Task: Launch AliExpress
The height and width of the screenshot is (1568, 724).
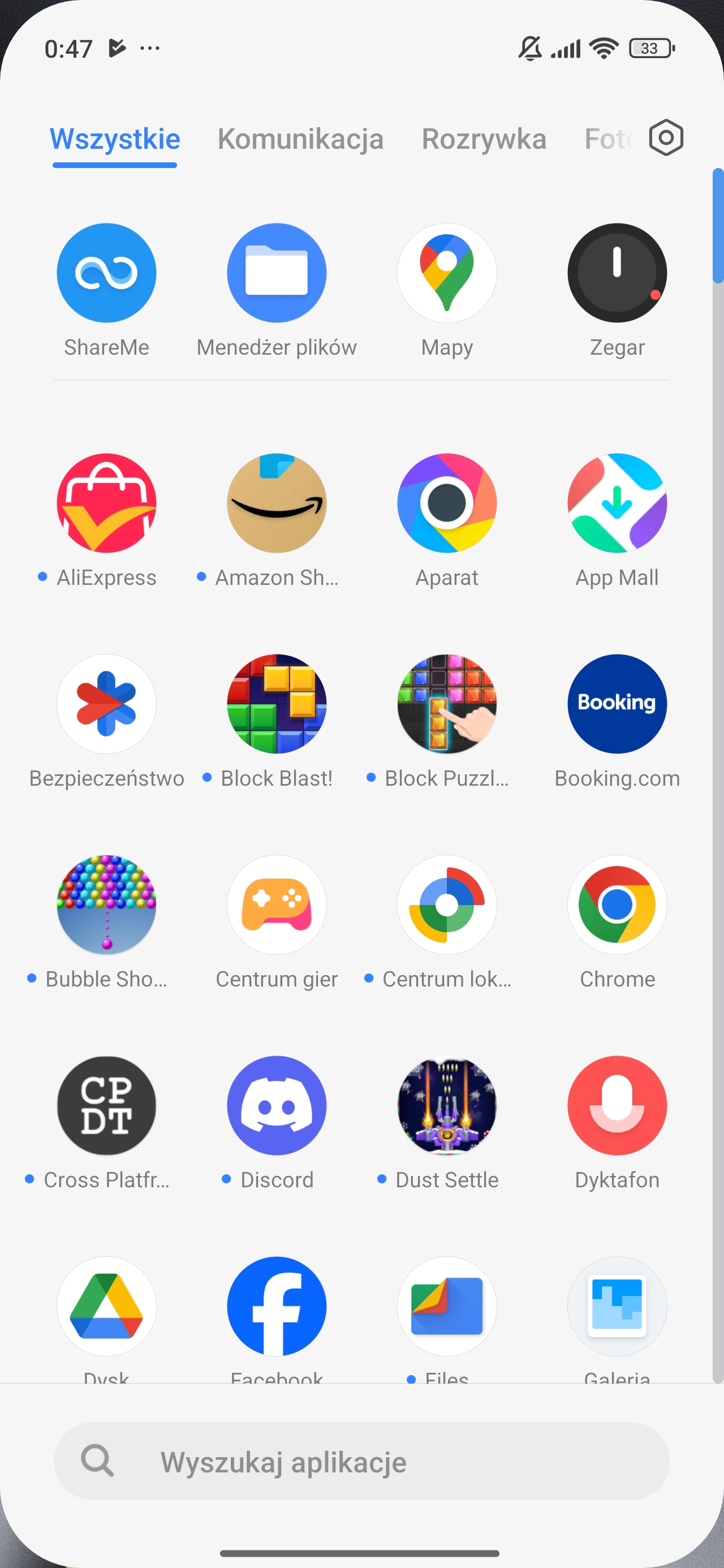Action: click(106, 503)
